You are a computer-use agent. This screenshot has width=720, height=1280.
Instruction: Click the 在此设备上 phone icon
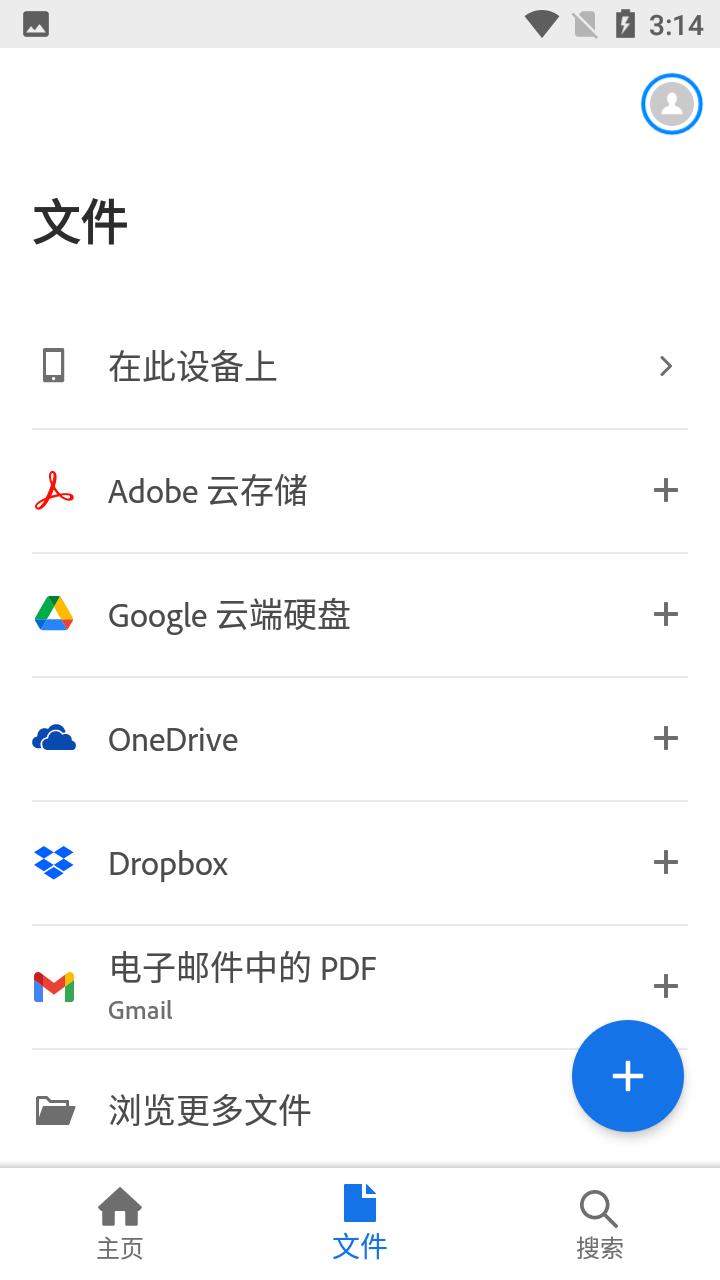pyautogui.click(x=53, y=366)
